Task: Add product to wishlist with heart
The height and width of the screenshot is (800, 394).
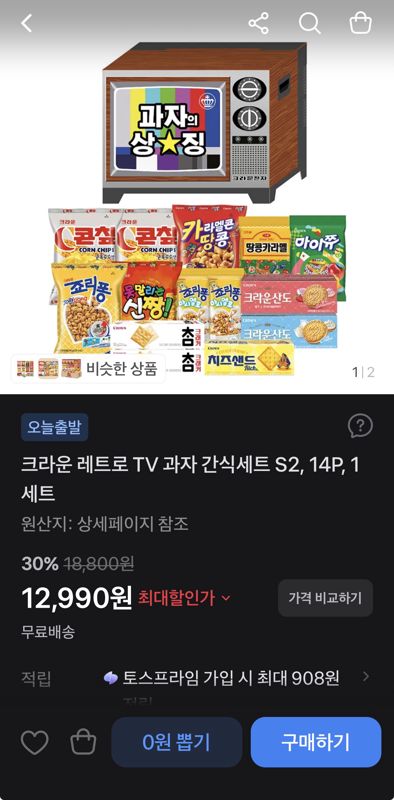Action: (35, 742)
